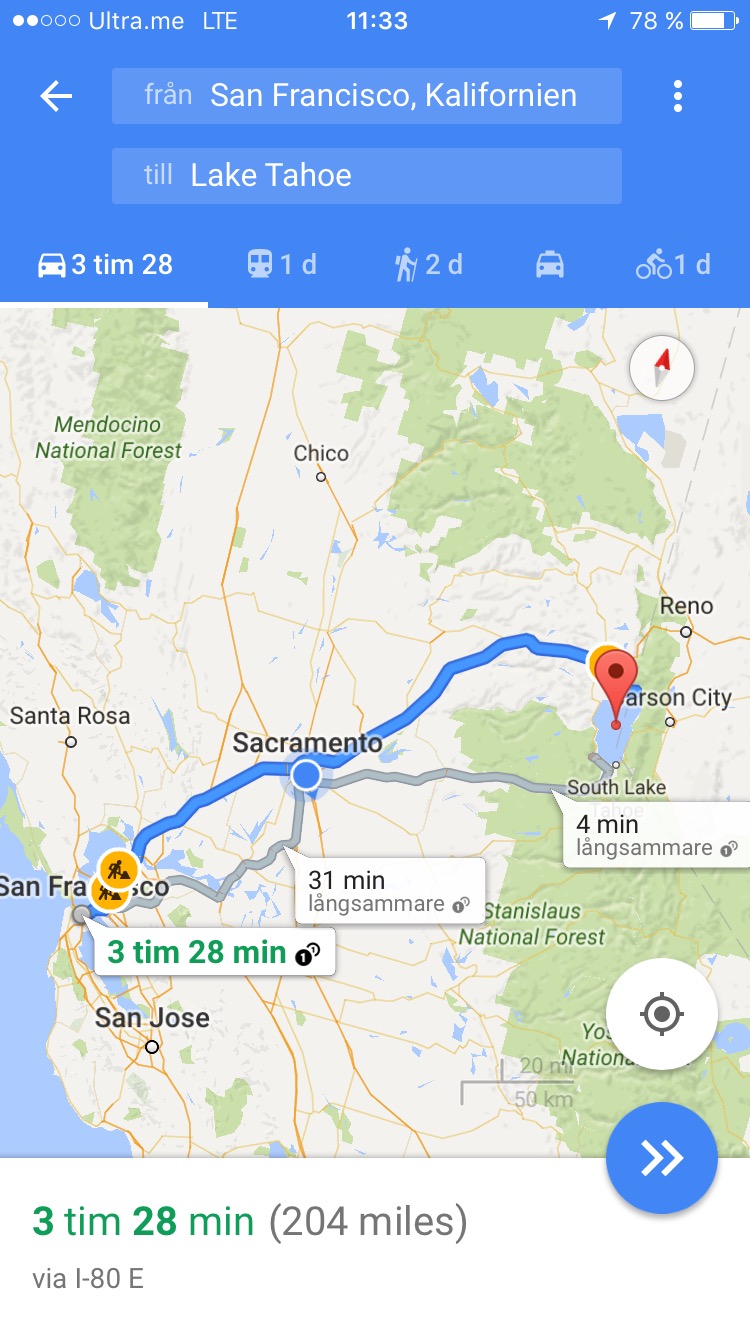Switch to the public transit tab
The image size is (750, 1334).
coord(281,265)
